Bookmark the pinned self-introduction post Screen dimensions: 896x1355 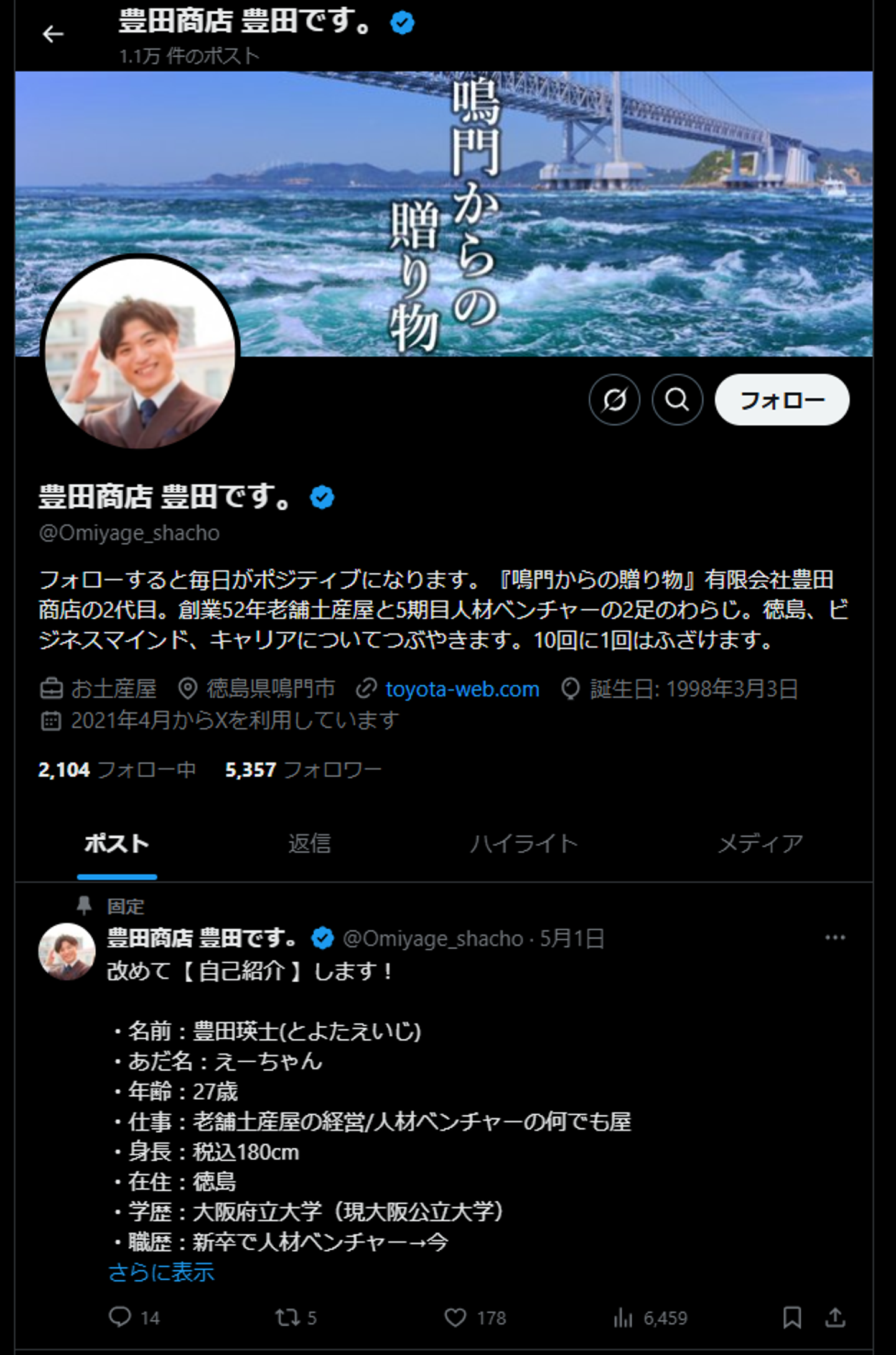tap(791, 1317)
